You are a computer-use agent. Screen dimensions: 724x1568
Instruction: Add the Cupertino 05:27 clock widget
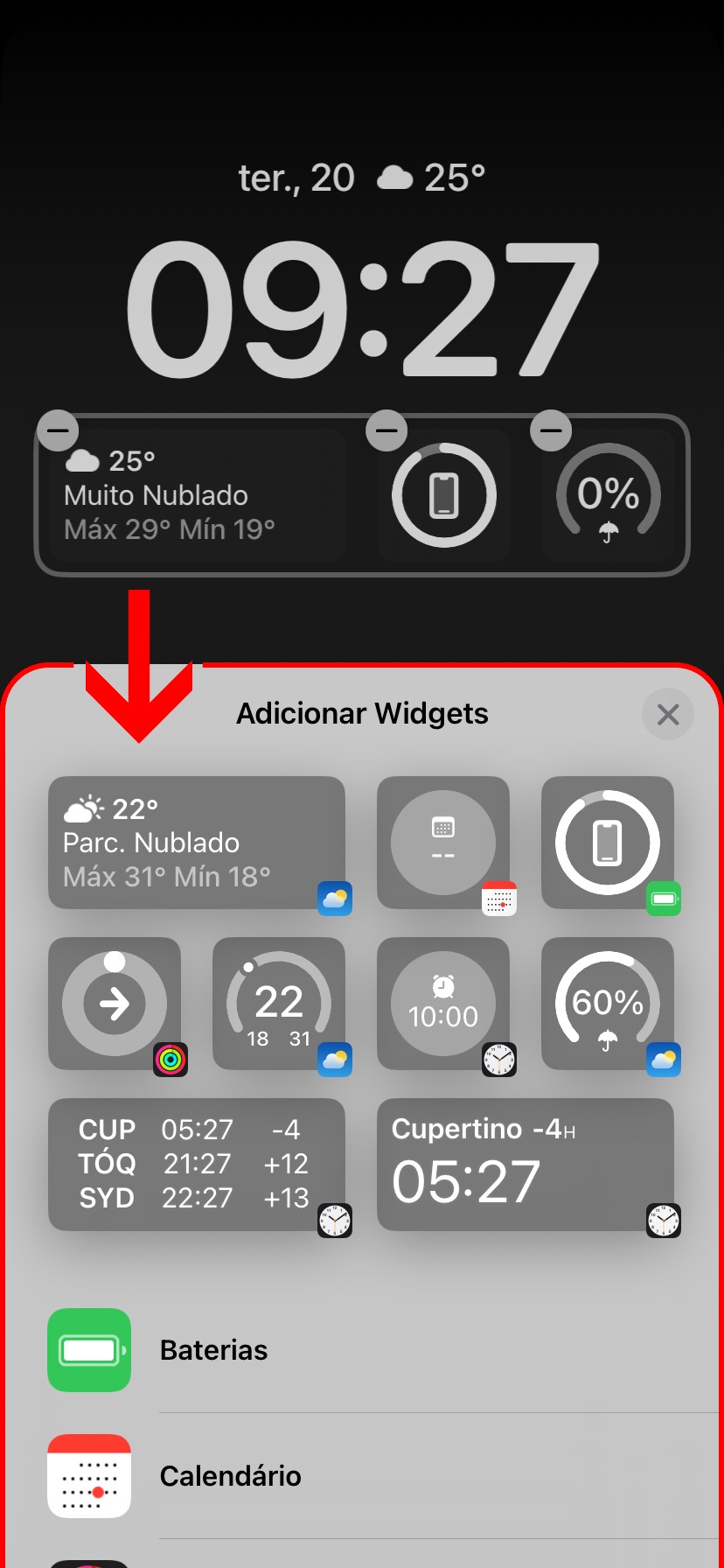526,1165
